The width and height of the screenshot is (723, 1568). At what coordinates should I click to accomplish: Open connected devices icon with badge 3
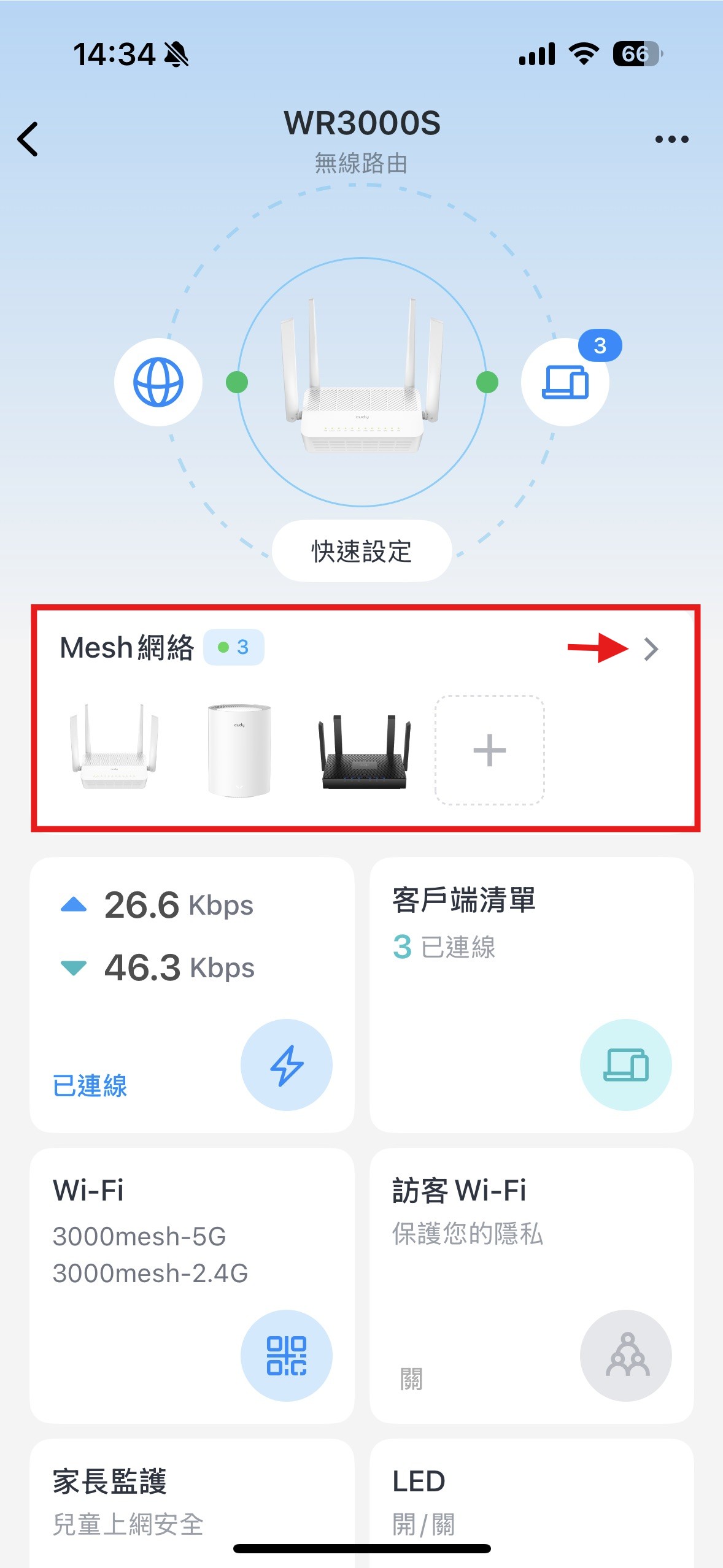click(x=565, y=382)
